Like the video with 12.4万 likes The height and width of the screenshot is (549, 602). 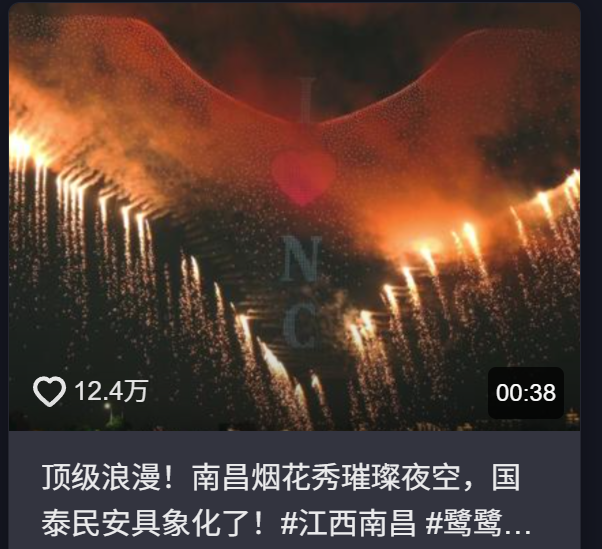click(49, 391)
